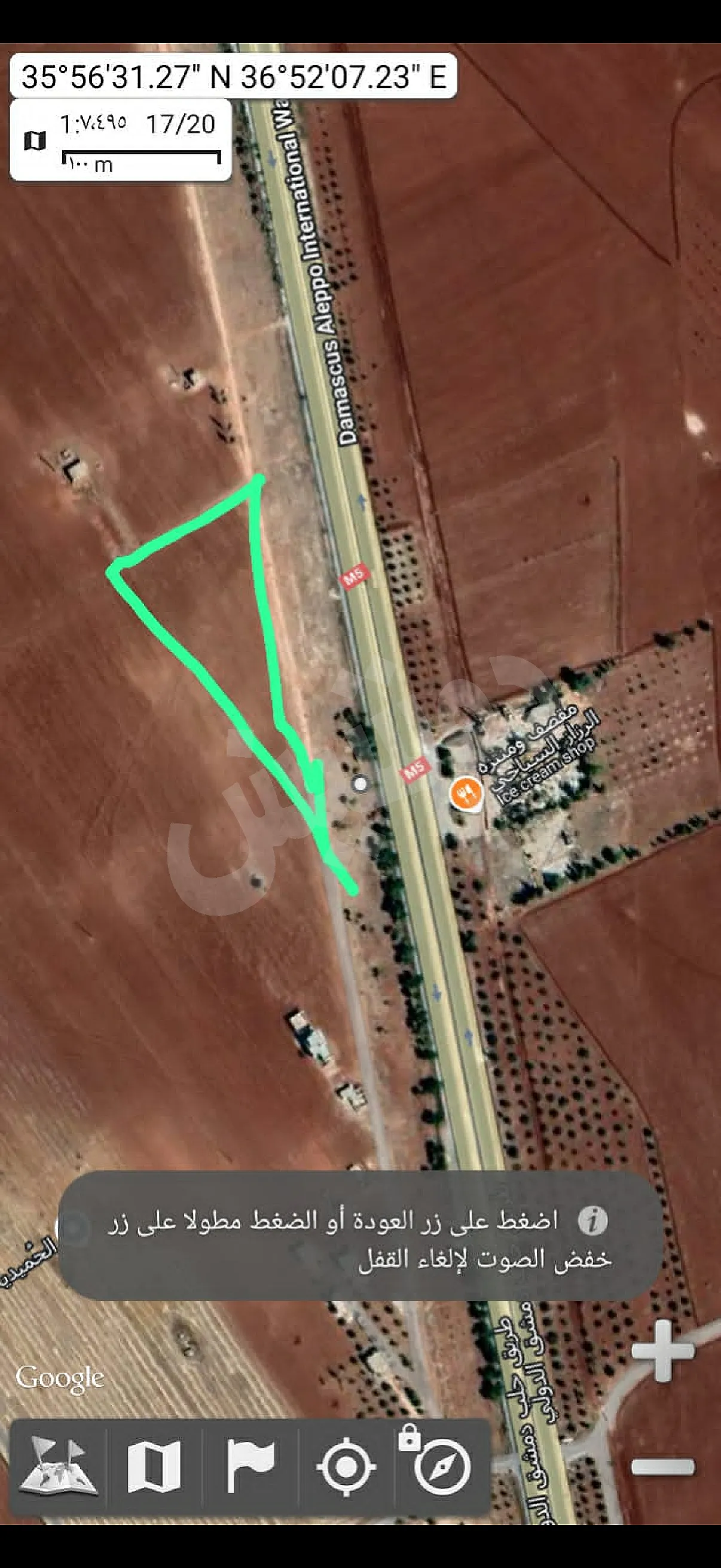Center map on current GPS location
721x1568 pixels.
[x=346, y=1466]
